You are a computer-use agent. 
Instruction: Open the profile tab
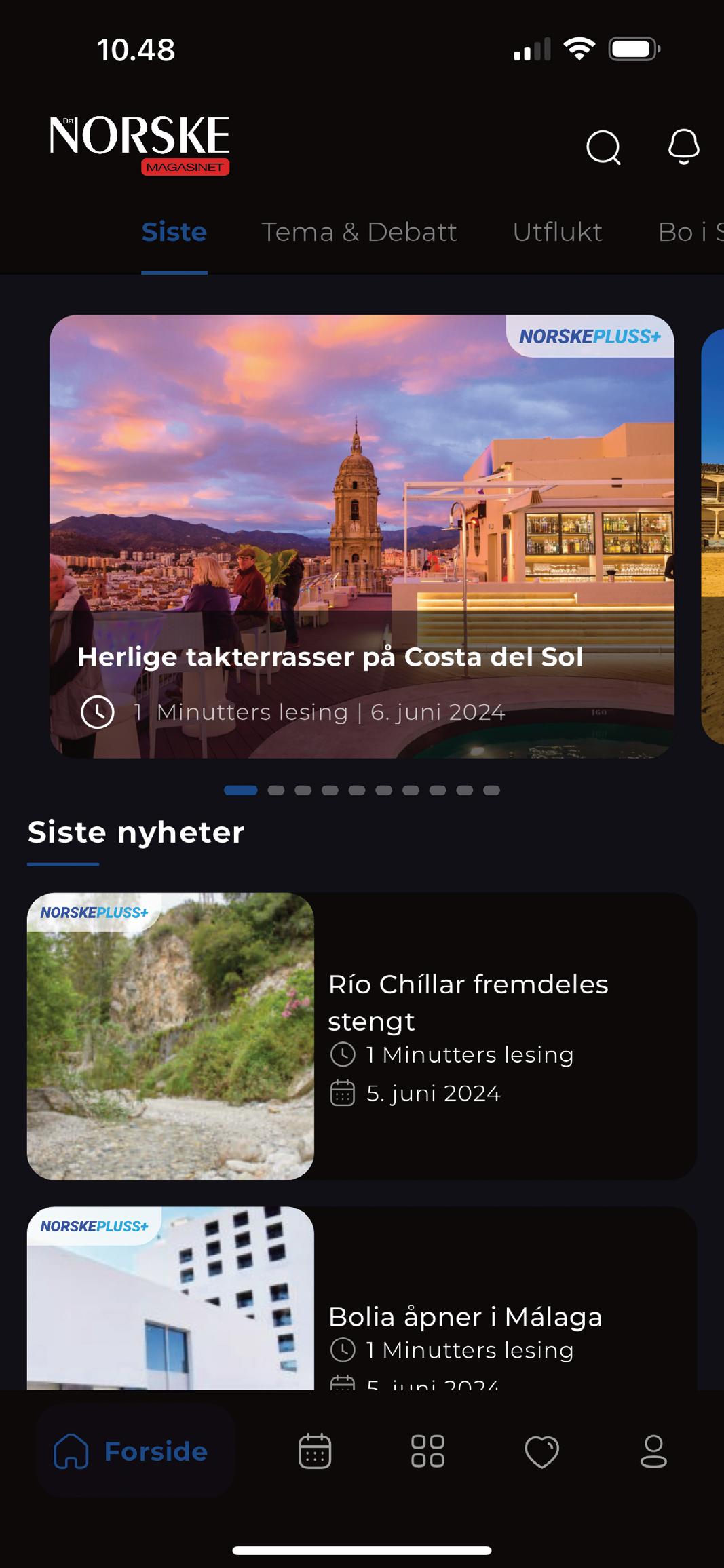(653, 1451)
